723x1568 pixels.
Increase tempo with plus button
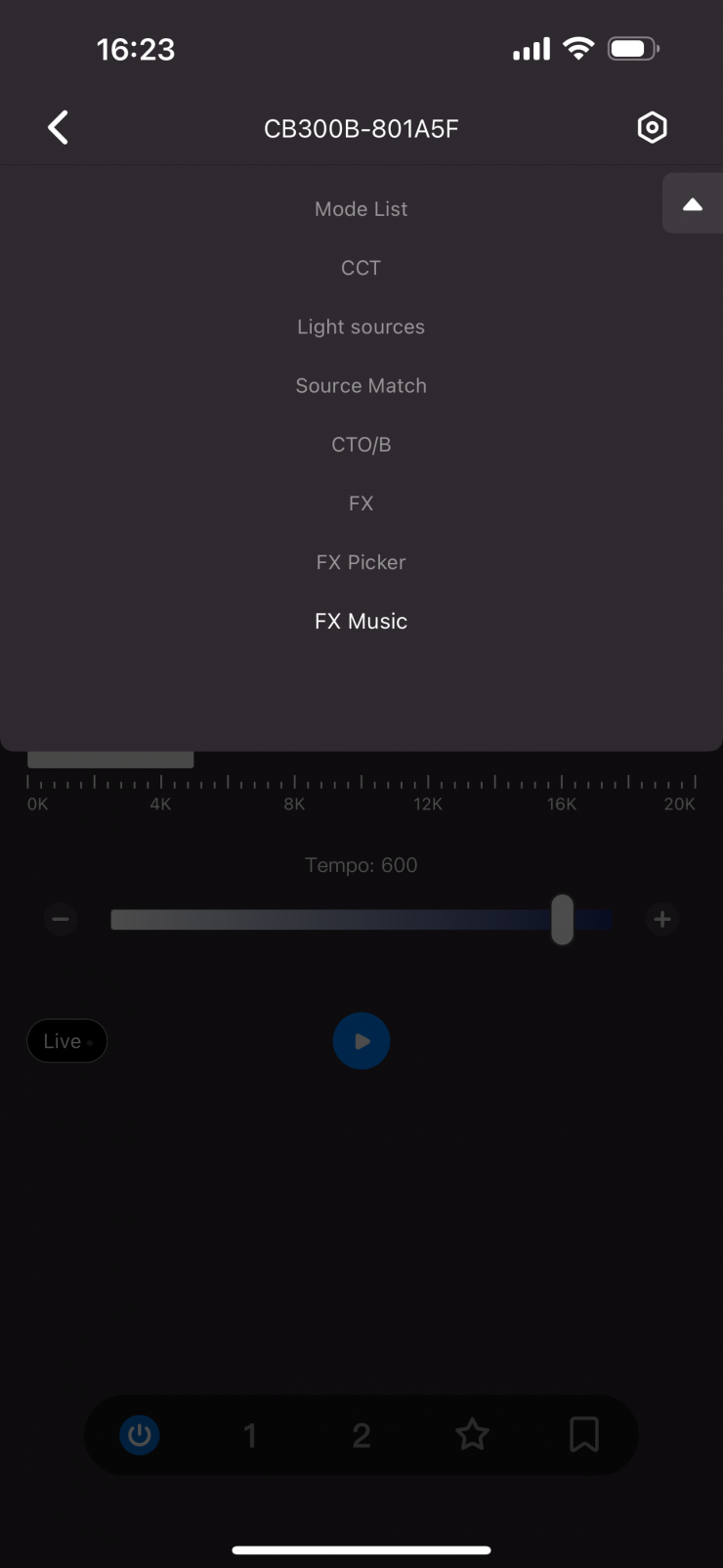point(662,919)
